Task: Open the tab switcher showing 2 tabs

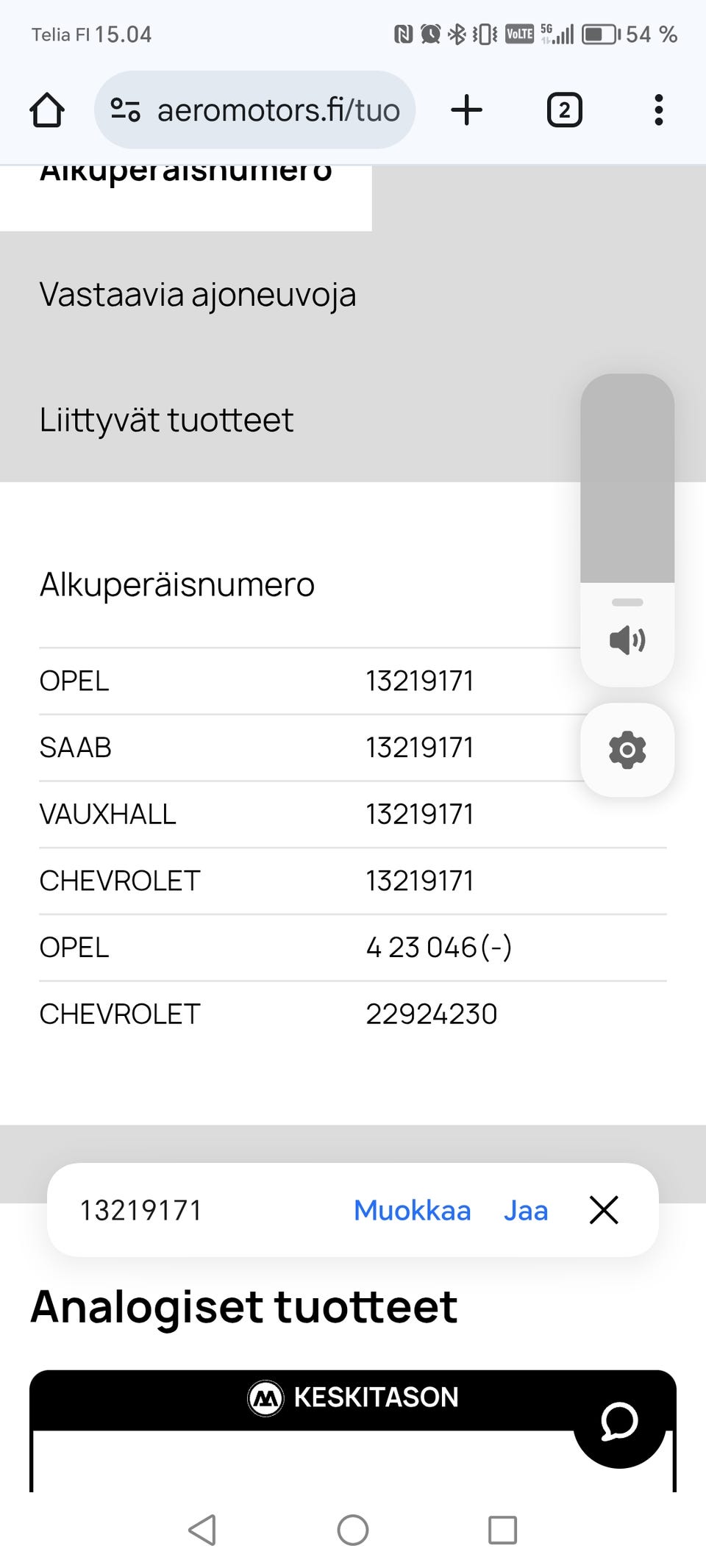Action: pos(564,110)
